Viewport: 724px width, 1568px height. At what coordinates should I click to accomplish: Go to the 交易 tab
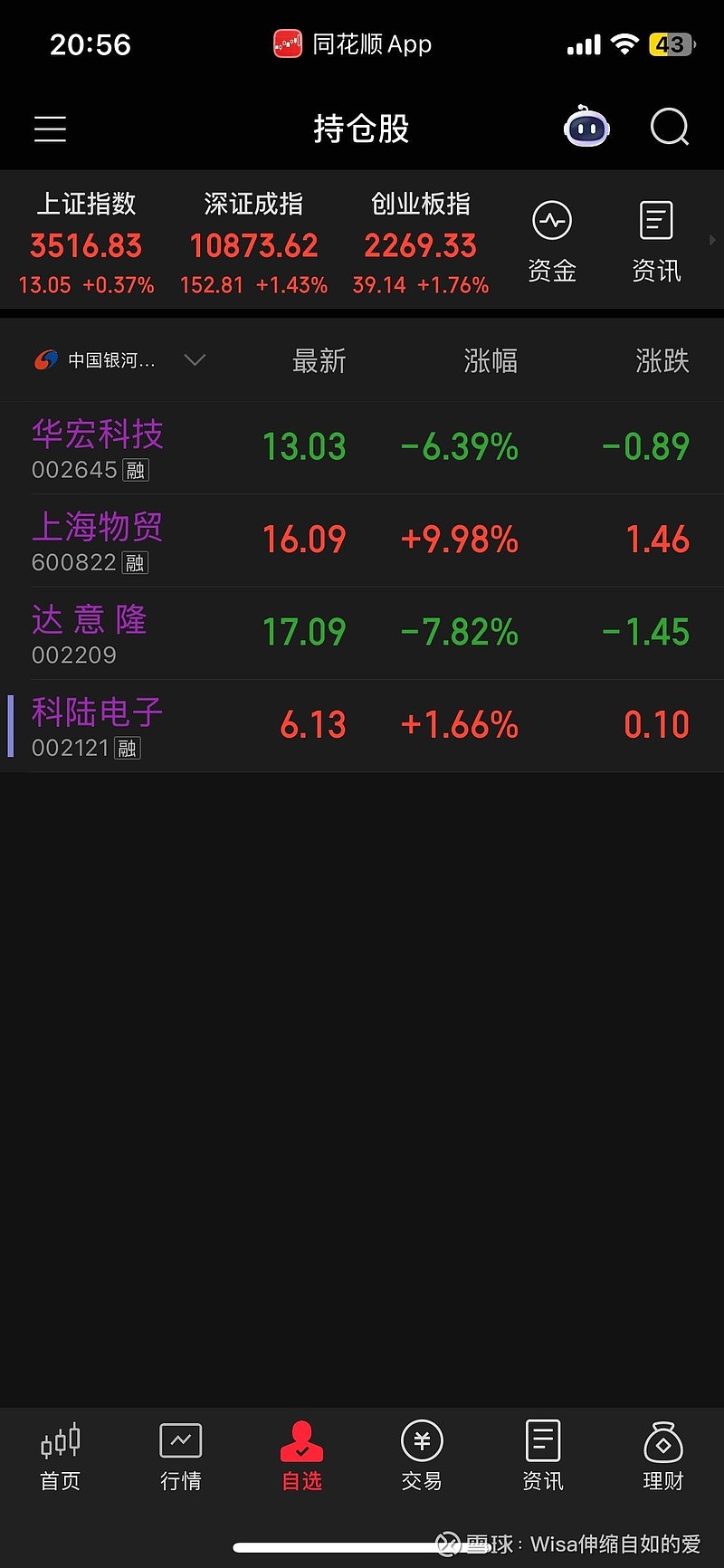tap(422, 1456)
